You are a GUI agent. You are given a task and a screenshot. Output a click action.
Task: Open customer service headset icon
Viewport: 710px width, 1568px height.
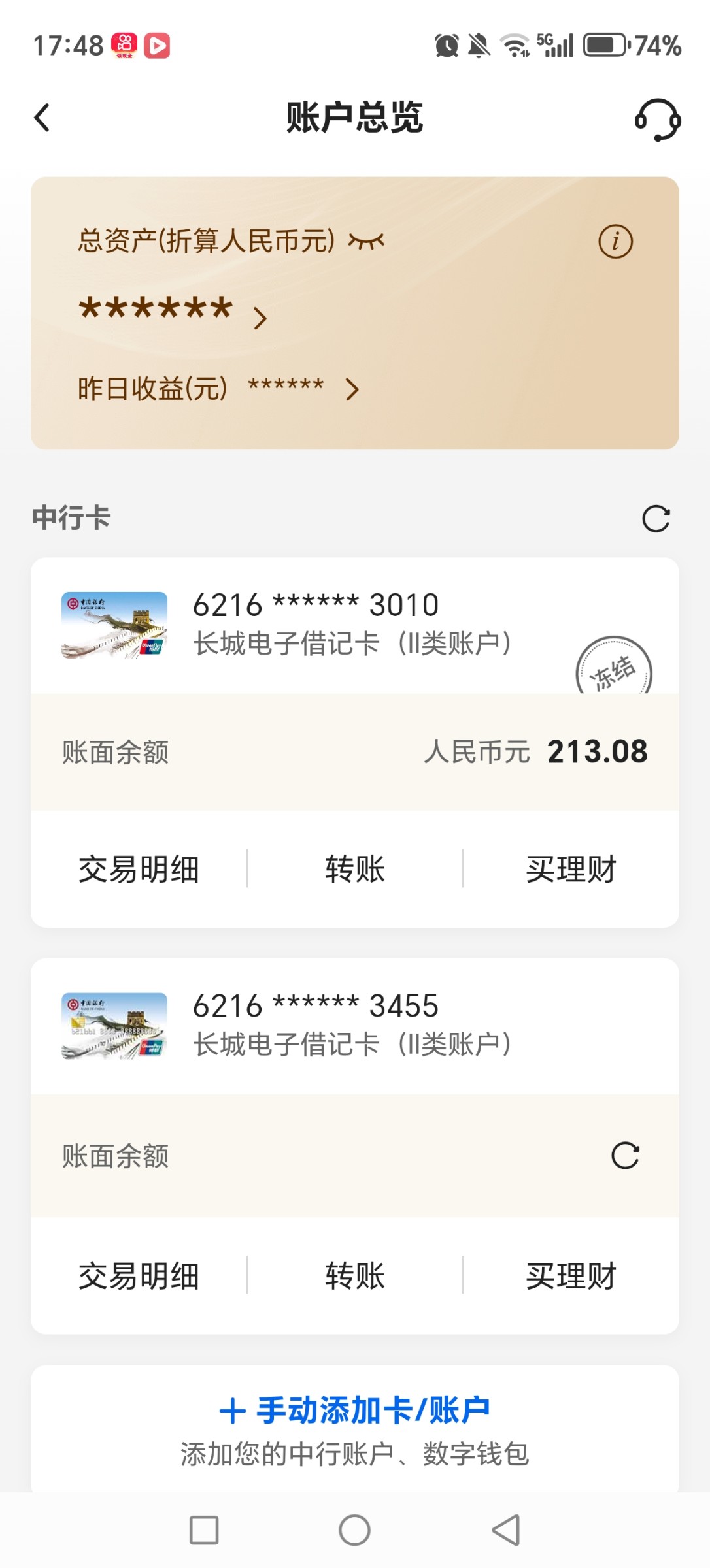click(x=657, y=120)
